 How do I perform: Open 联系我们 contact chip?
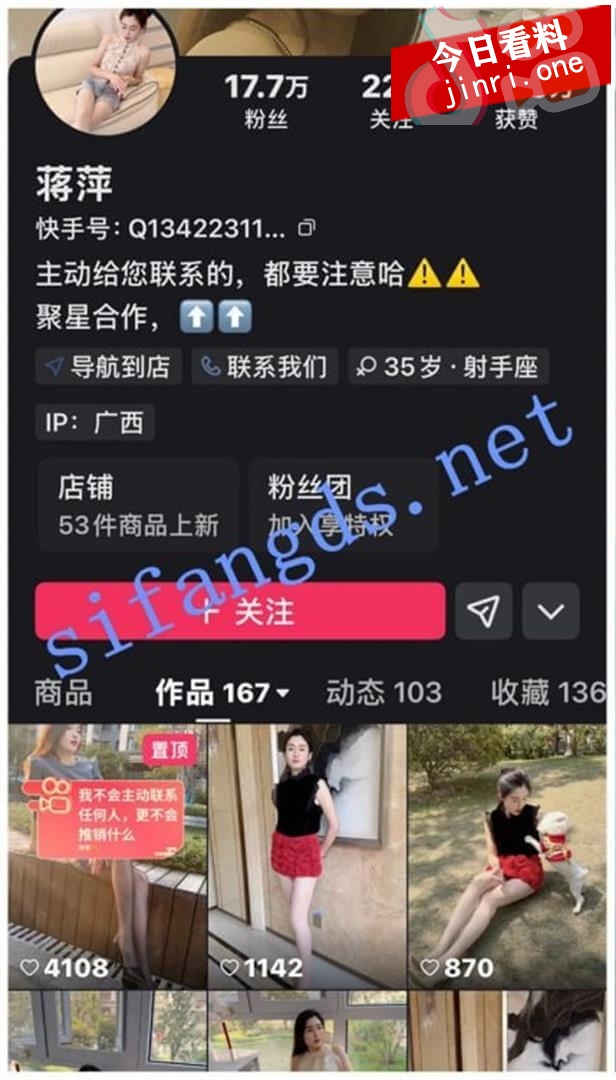tap(265, 367)
